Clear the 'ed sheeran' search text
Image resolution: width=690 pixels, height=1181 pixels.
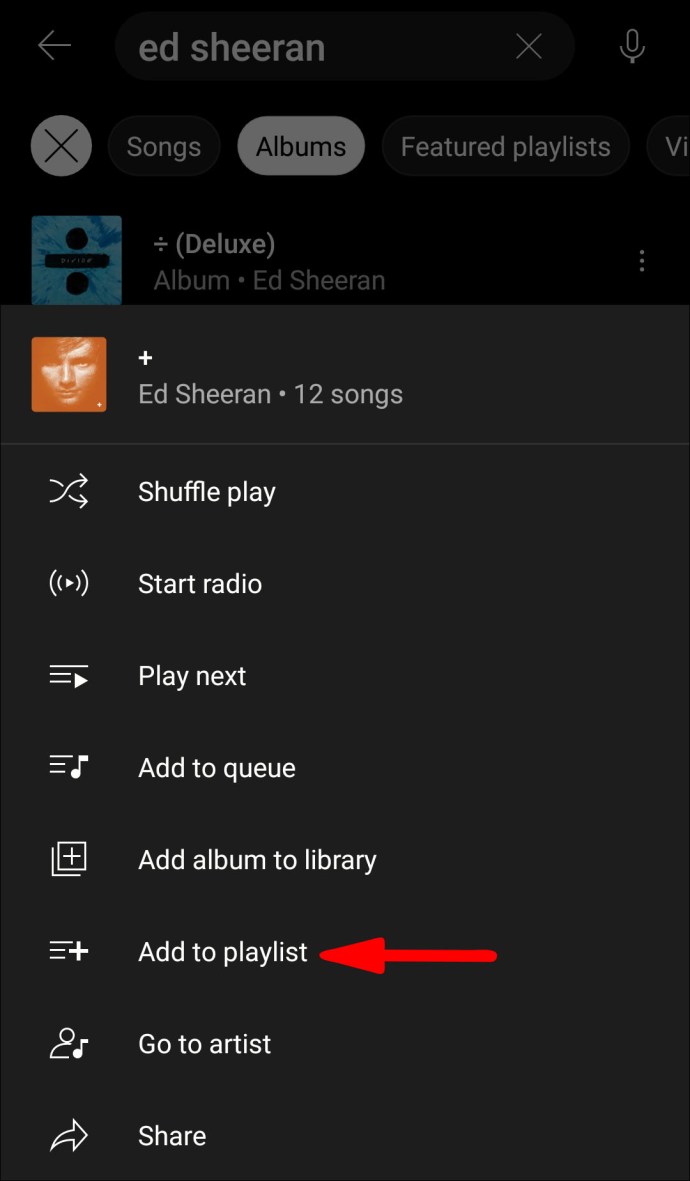coord(528,46)
